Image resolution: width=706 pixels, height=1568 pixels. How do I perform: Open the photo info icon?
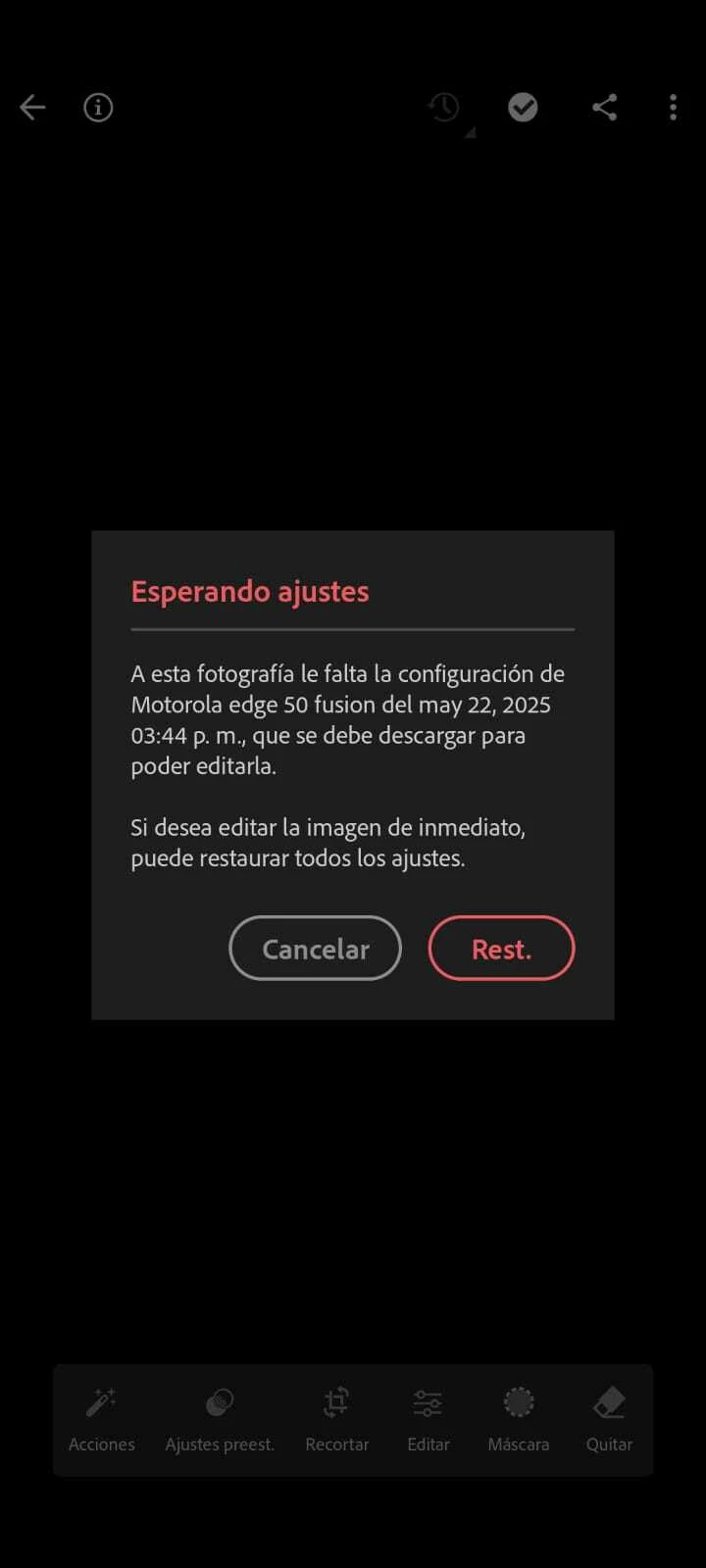(x=98, y=107)
